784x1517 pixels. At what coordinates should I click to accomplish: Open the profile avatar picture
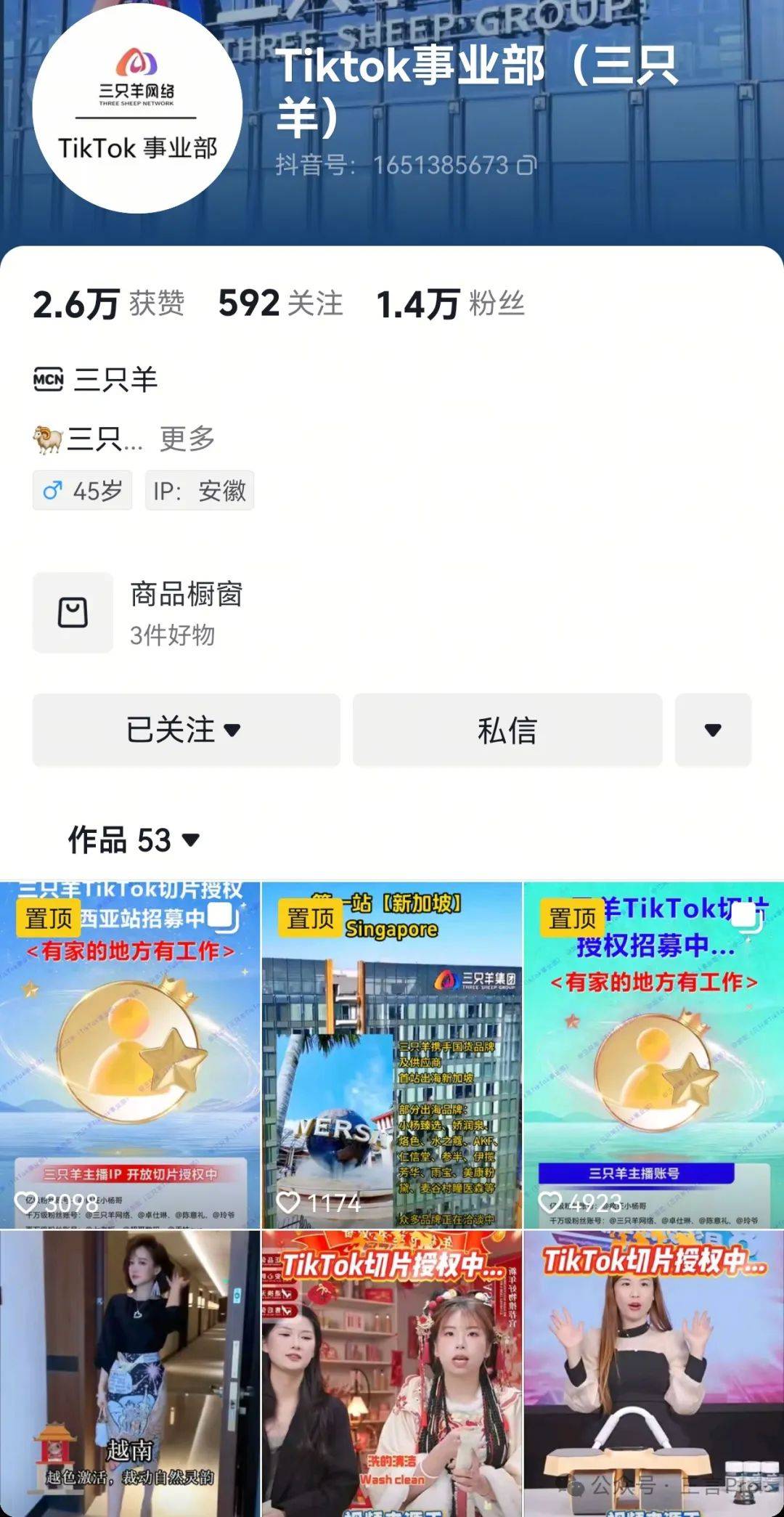tap(136, 109)
